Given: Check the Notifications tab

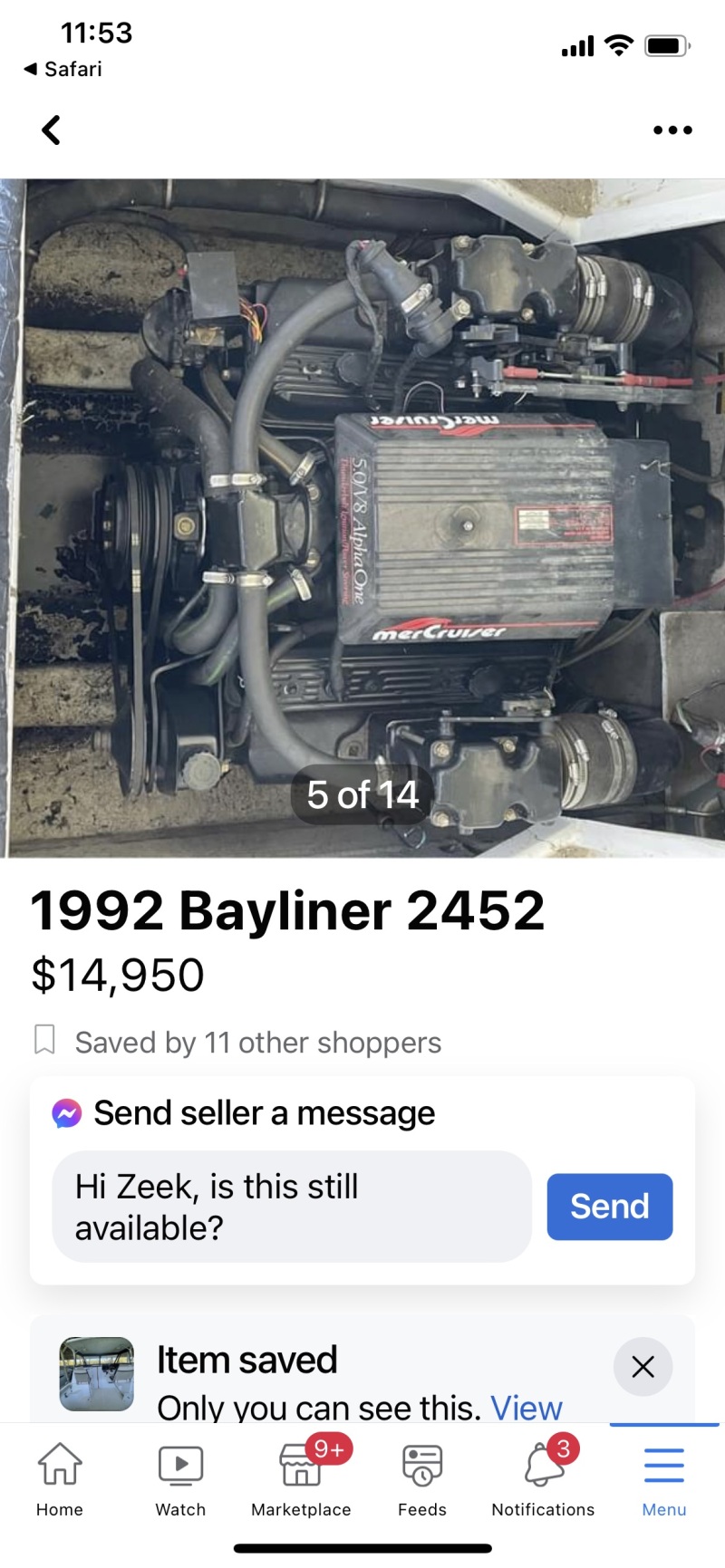Looking at the screenshot, I should coord(543,1479).
